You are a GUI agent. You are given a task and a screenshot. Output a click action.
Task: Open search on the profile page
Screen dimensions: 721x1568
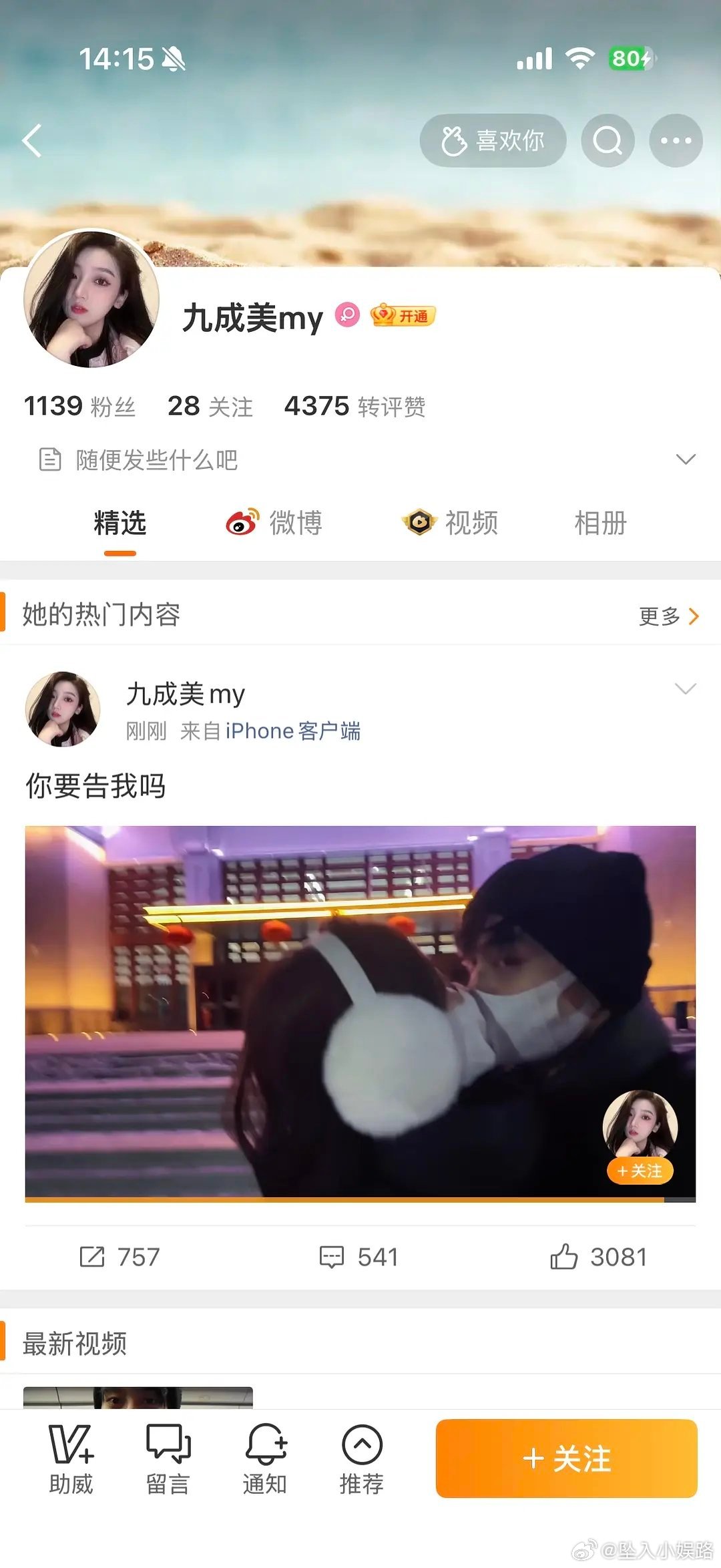coord(607,140)
